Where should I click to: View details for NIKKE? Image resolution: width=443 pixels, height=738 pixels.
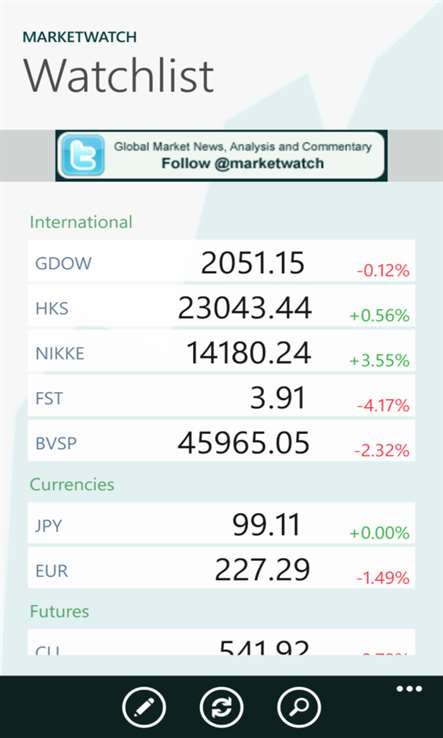pyautogui.click(x=221, y=352)
